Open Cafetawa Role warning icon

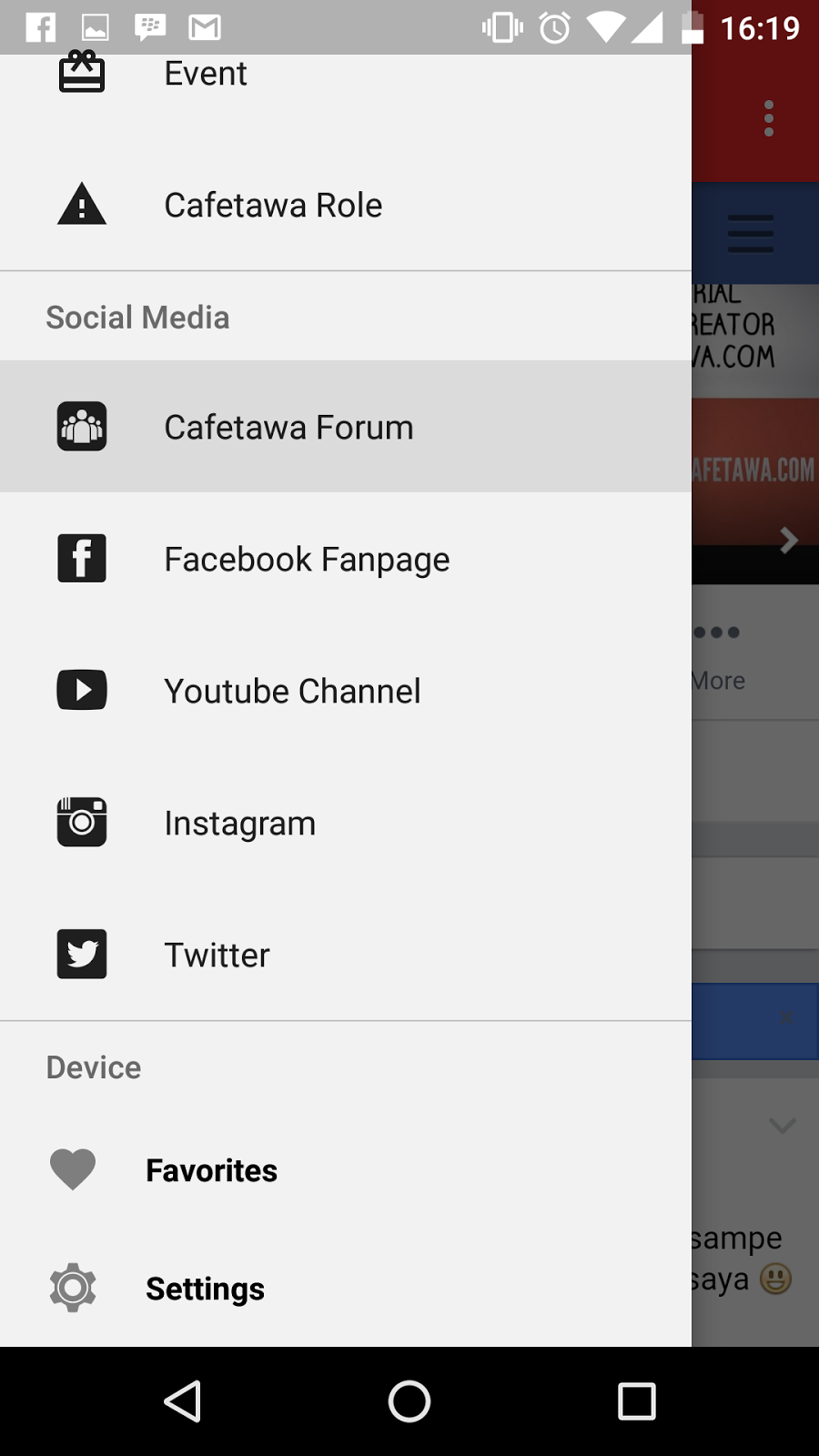click(81, 205)
